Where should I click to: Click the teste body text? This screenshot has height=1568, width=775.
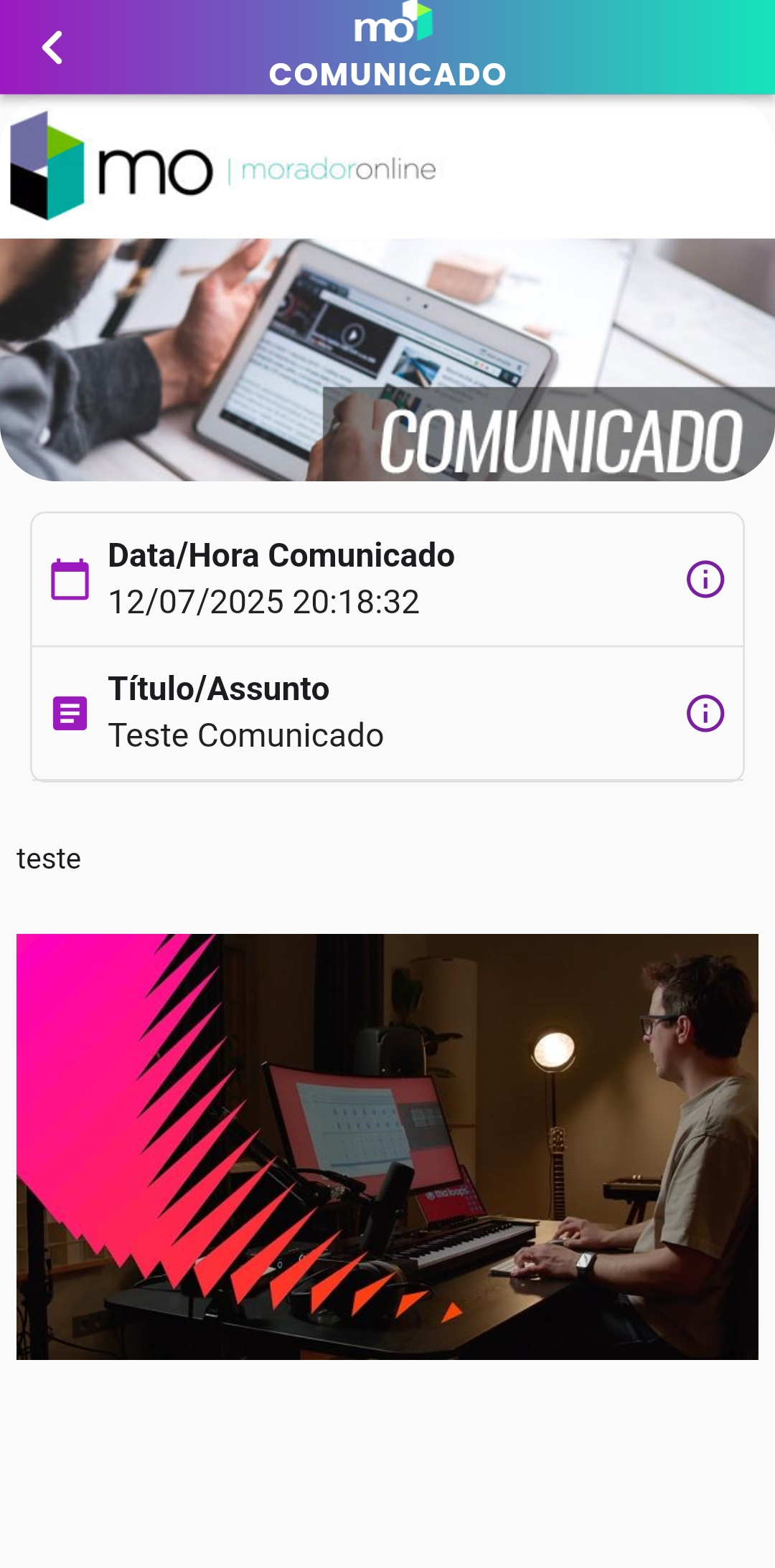click(x=47, y=858)
